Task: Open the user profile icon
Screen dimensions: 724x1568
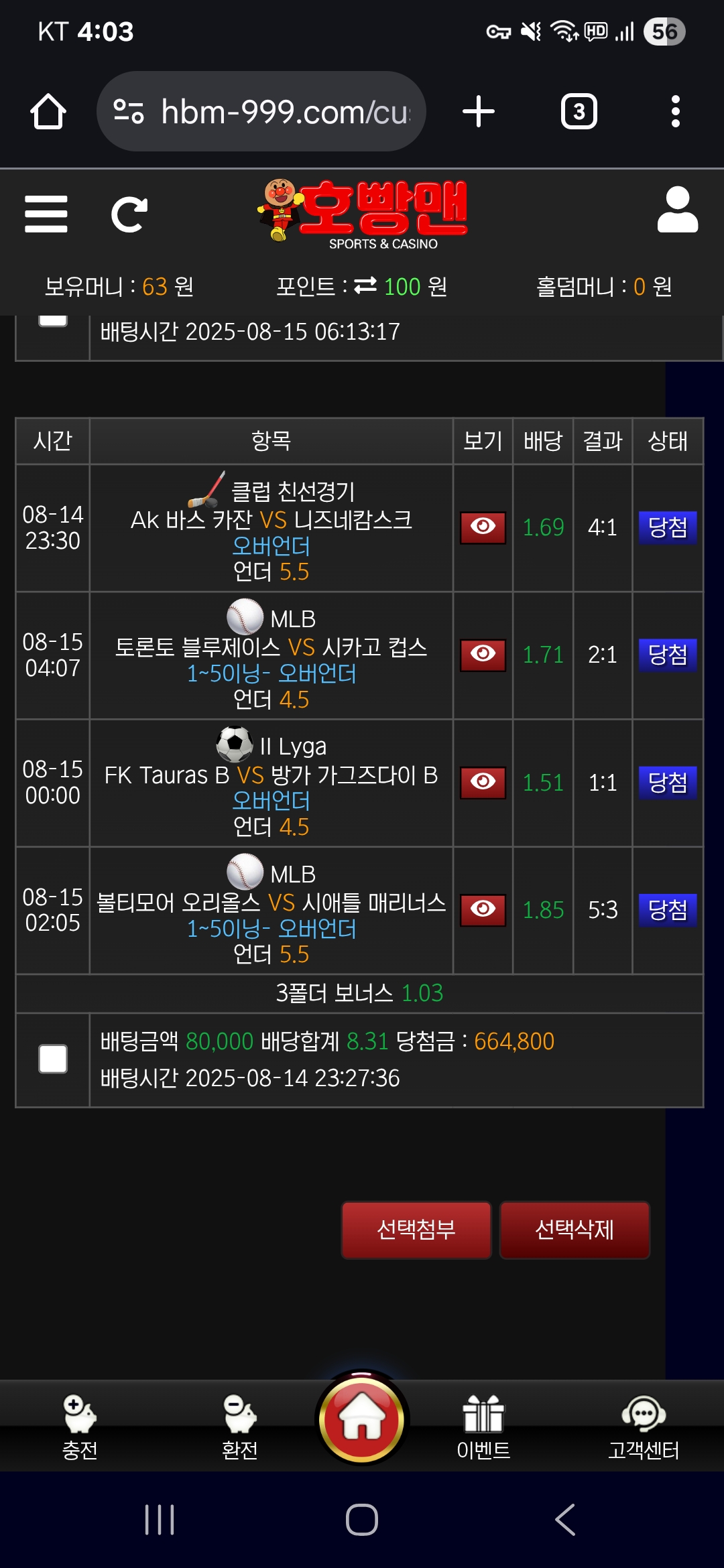Action: point(677,210)
